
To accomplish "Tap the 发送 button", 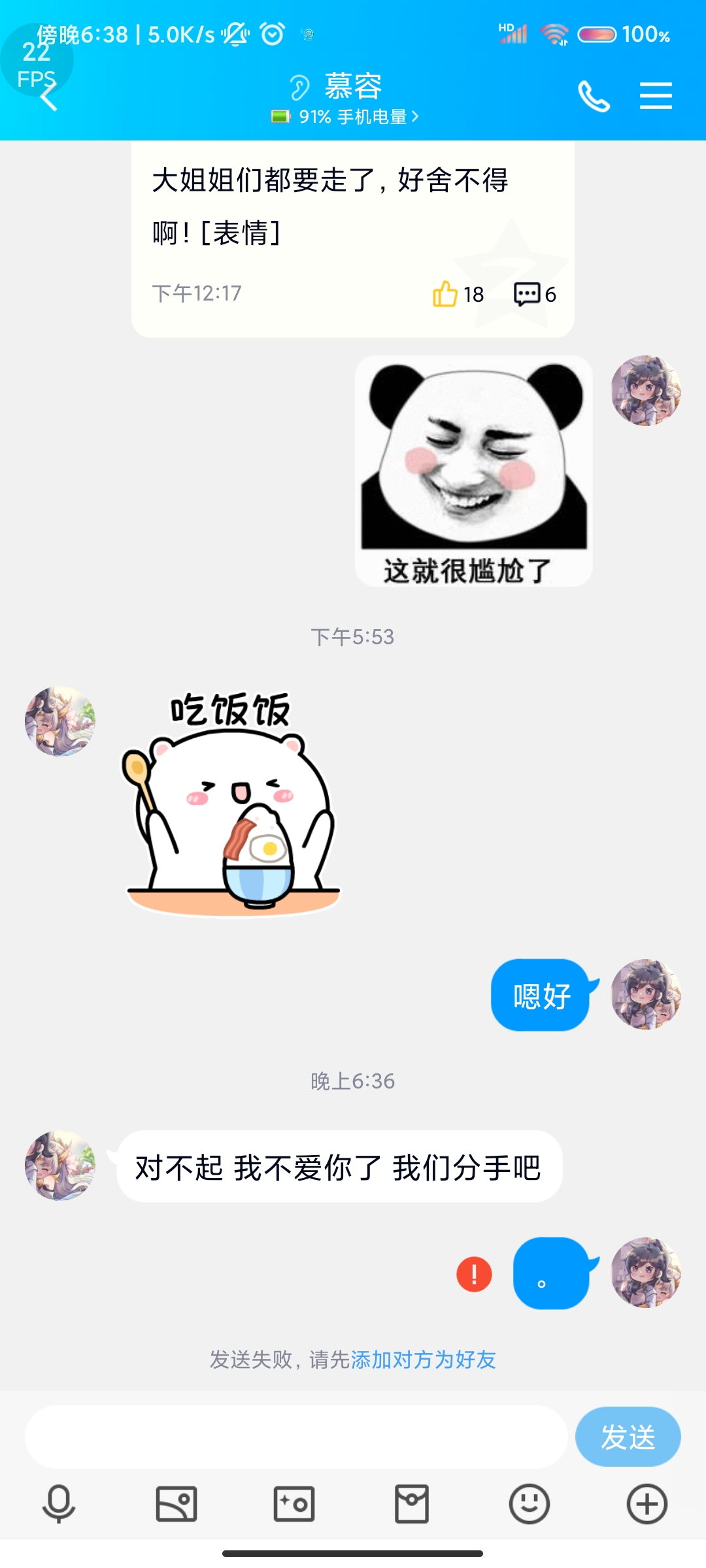I will coord(628,1437).
